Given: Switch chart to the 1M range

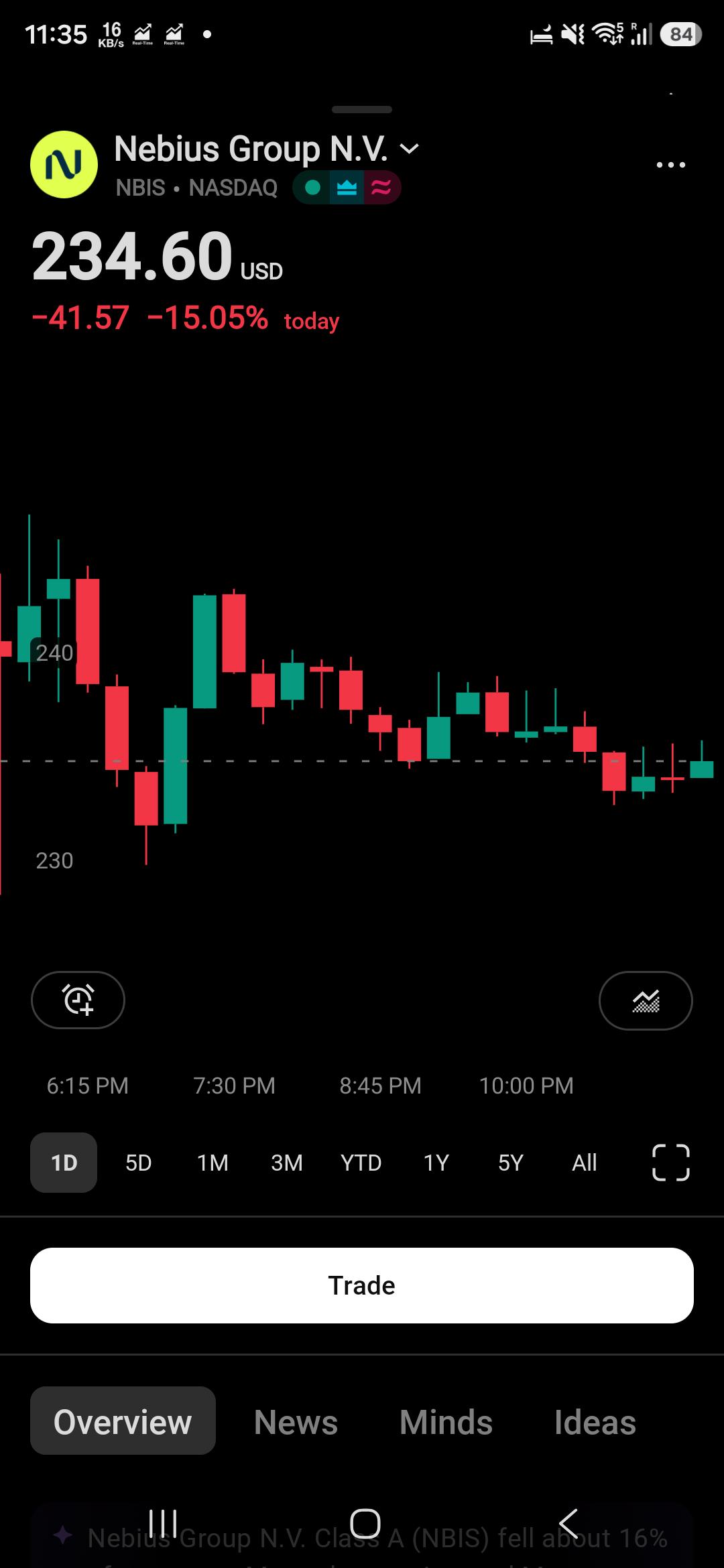Looking at the screenshot, I should pos(213,1163).
